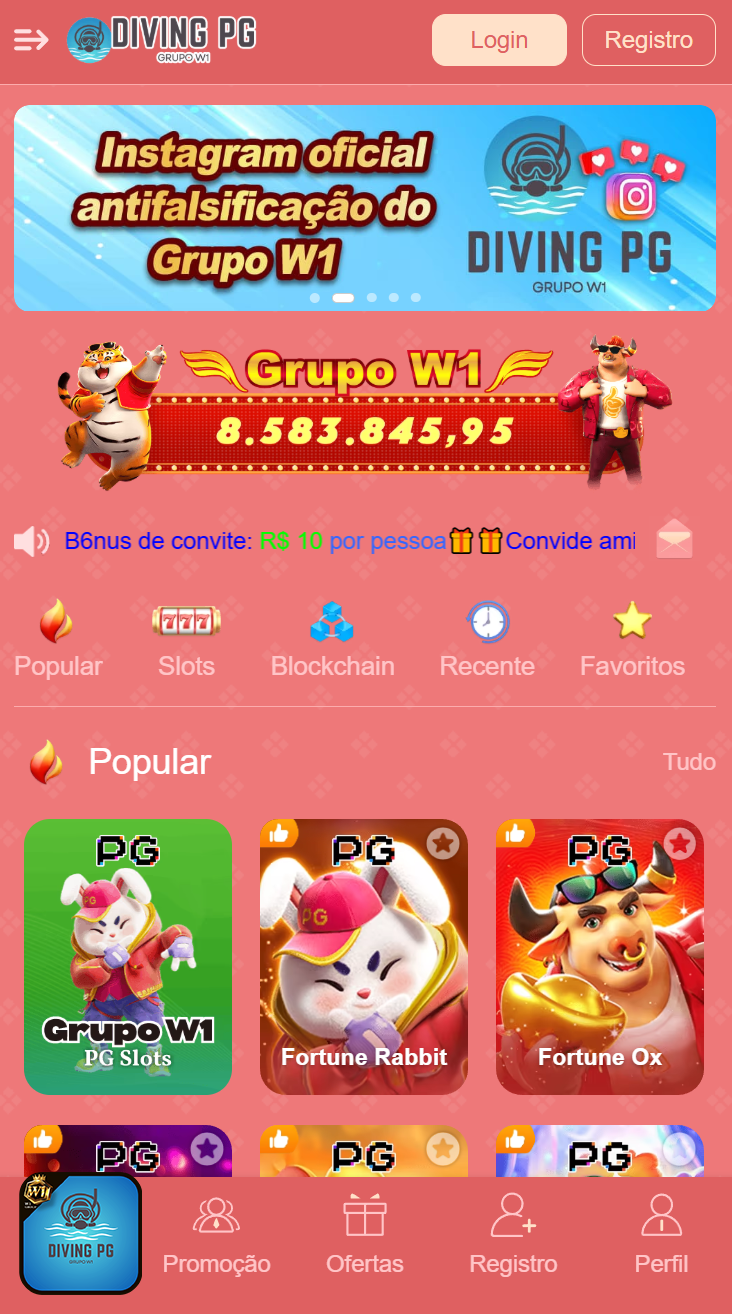Screen dimensions: 732x1314
Task: Mute the announcement speaker icon
Action: coord(33,539)
